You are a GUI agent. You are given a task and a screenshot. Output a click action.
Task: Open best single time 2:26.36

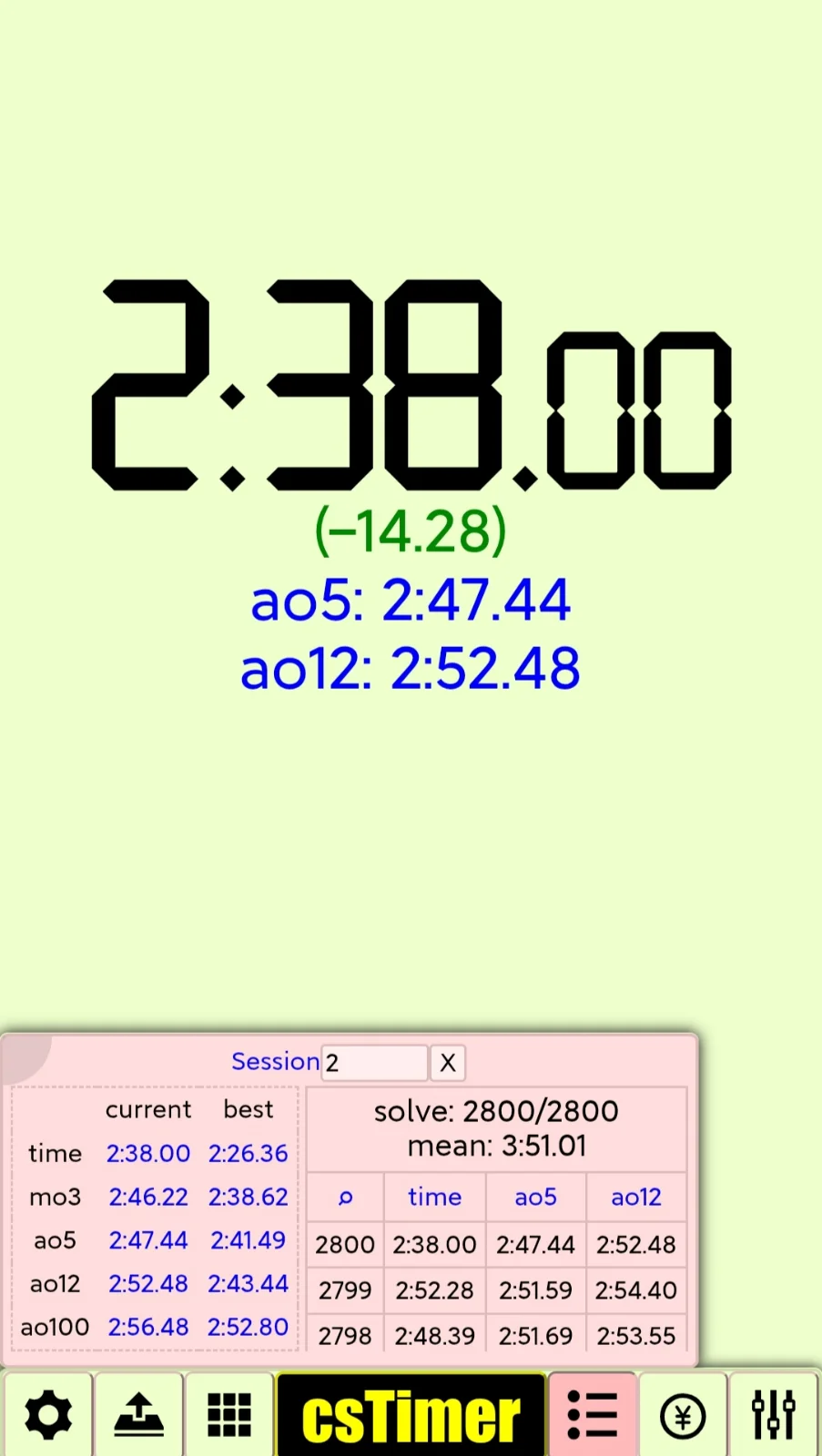click(248, 1153)
